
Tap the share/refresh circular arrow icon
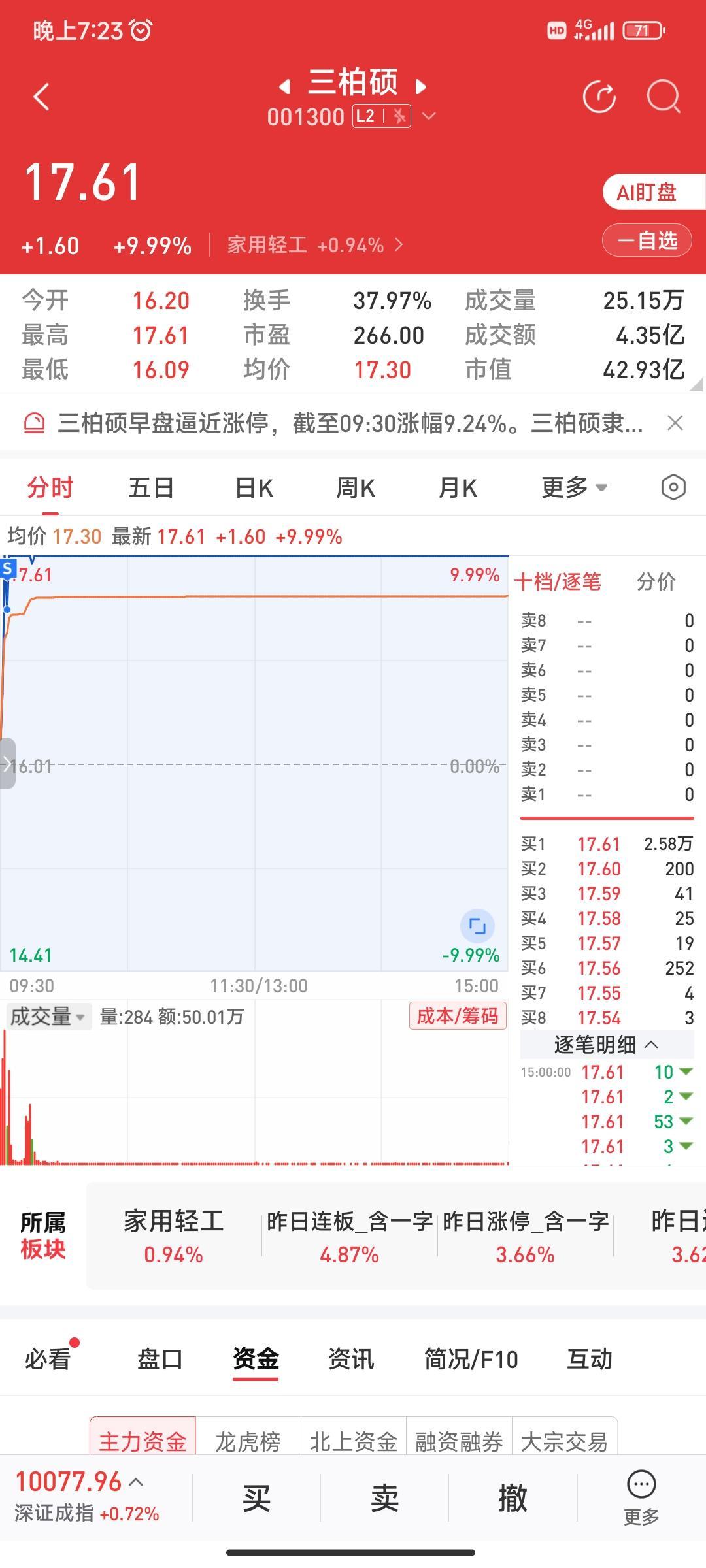pyautogui.click(x=599, y=97)
